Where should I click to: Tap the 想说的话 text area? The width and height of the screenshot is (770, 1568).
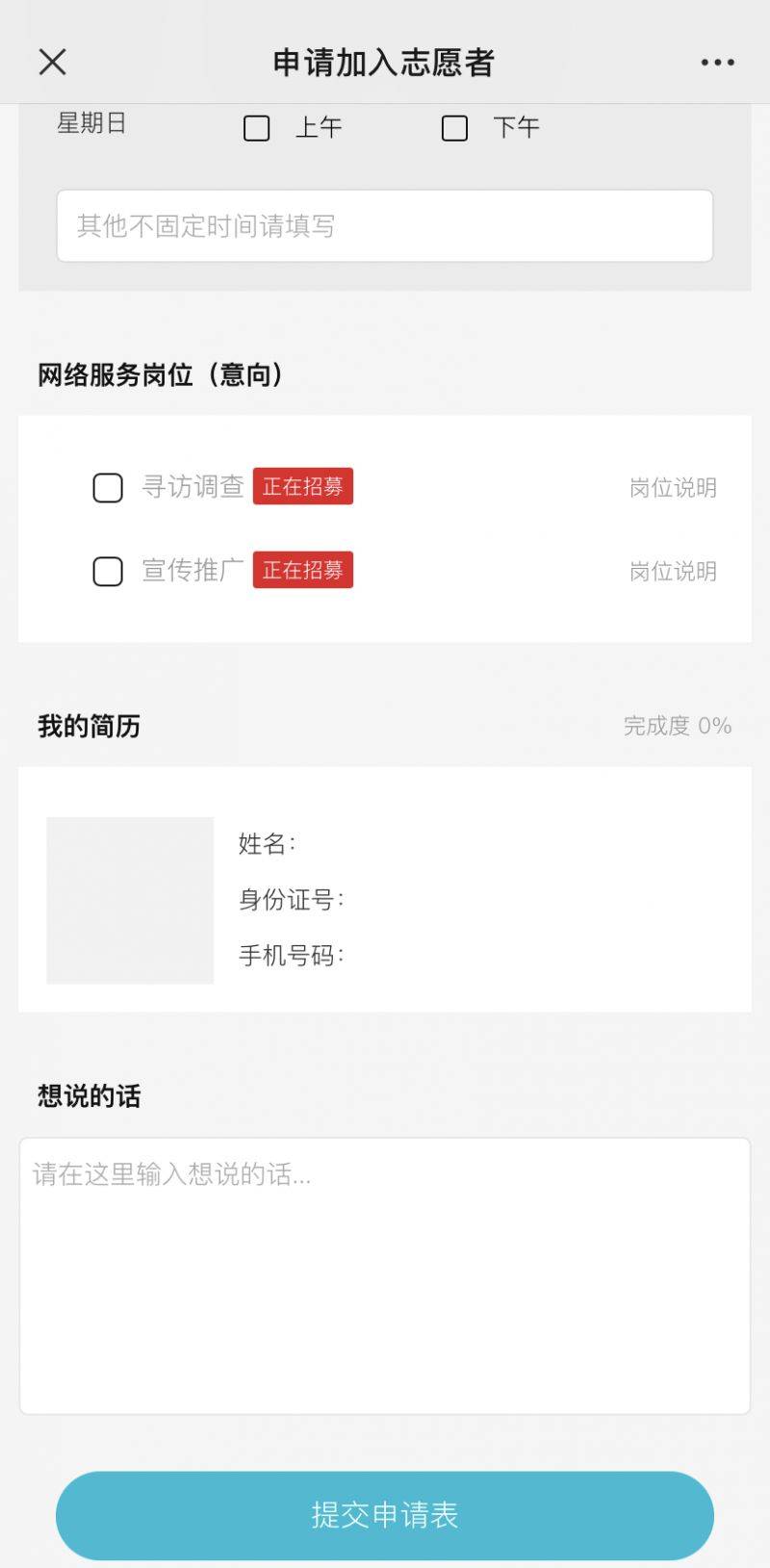[385, 1276]
